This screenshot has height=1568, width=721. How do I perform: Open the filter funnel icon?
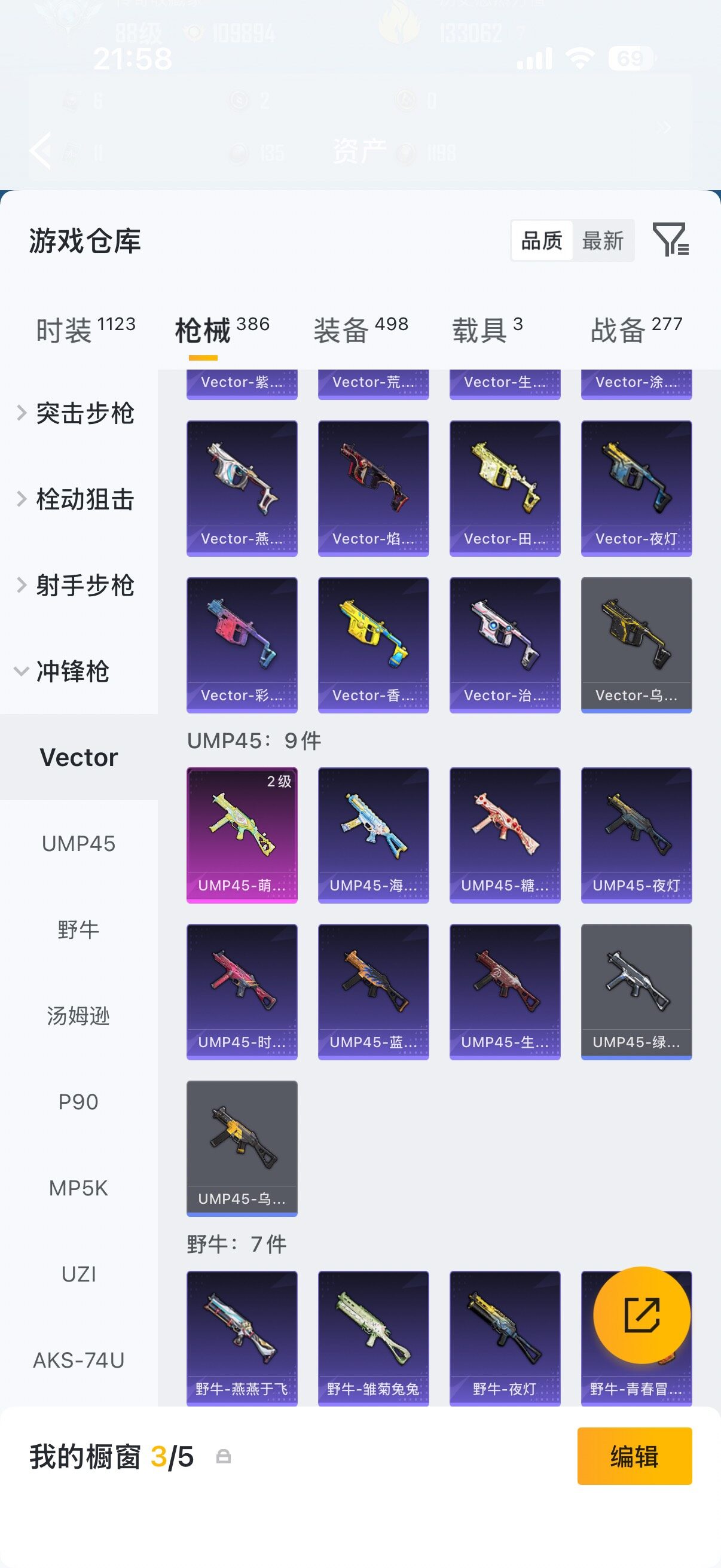tap(670, 239)
